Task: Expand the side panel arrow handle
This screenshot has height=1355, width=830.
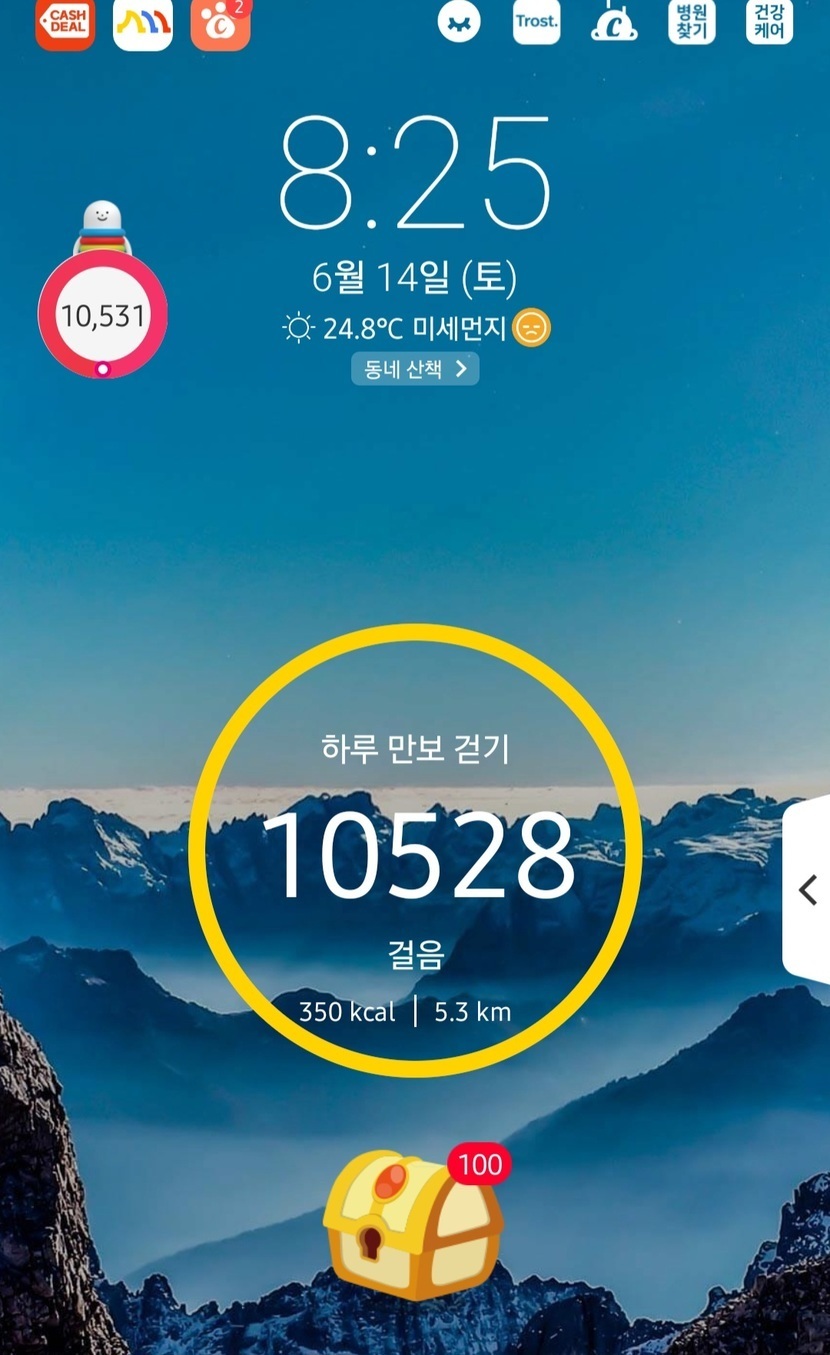Action: [x=808, y=889]
